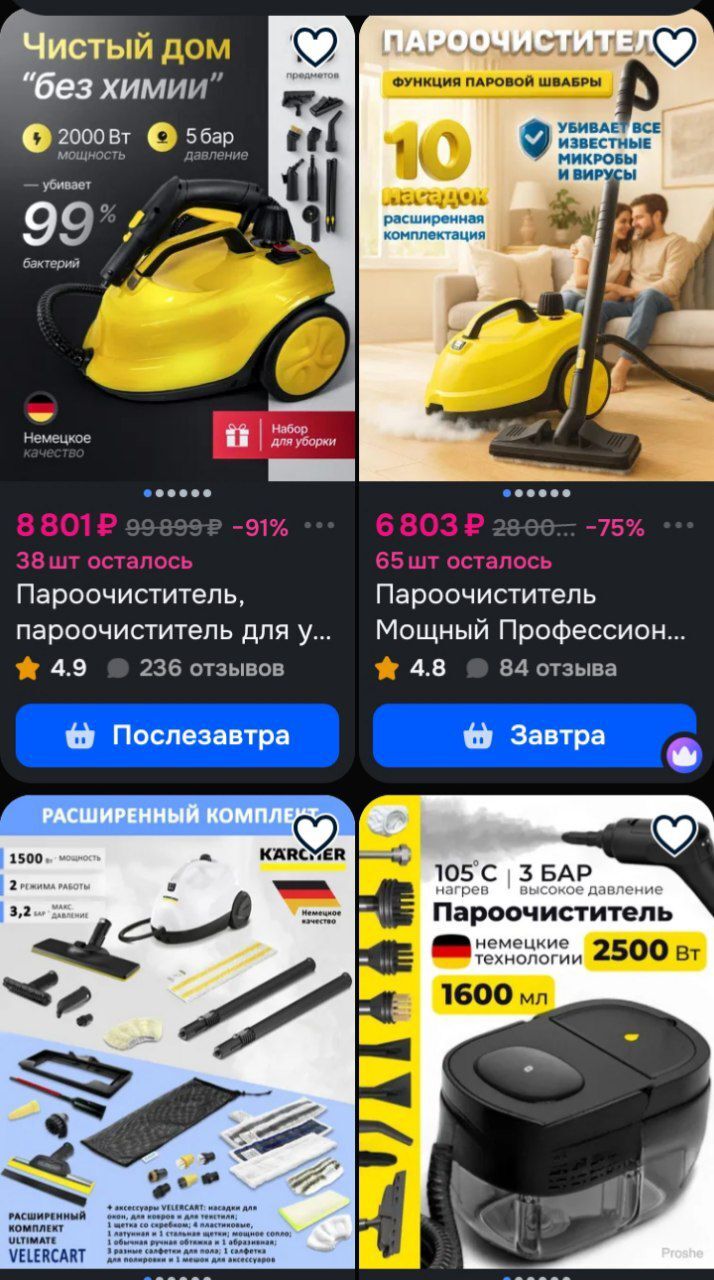Add to cart with Послезавтра delivery
The width and height of the screenshot is (714, 1280).
(177, 736)
